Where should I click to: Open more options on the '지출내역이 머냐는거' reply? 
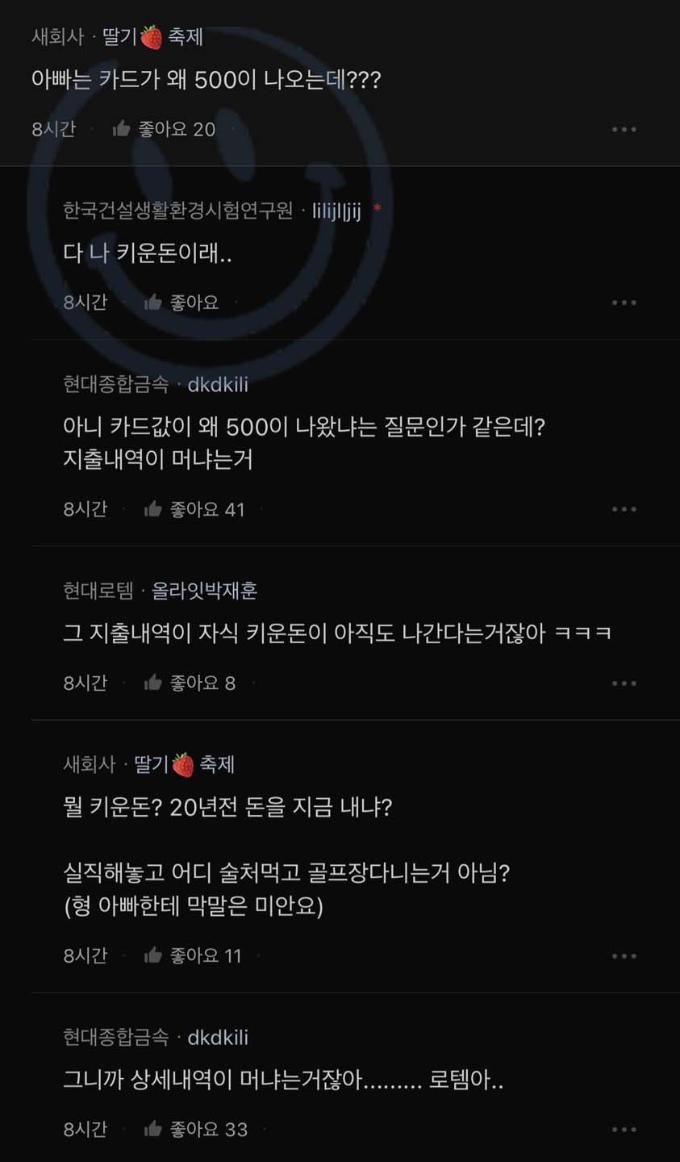pos(624,509)
